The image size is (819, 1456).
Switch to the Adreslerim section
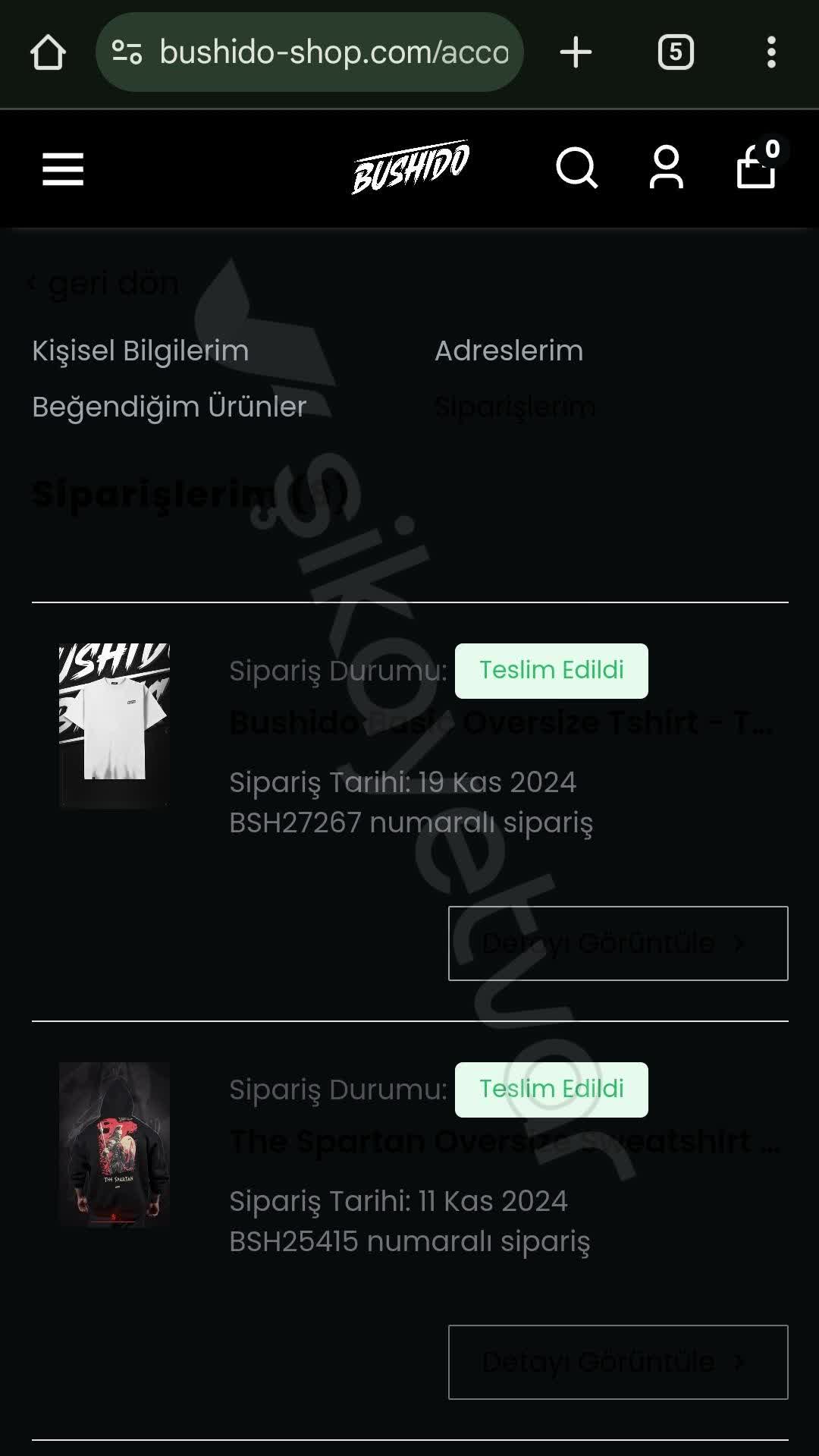pos(508,350)
